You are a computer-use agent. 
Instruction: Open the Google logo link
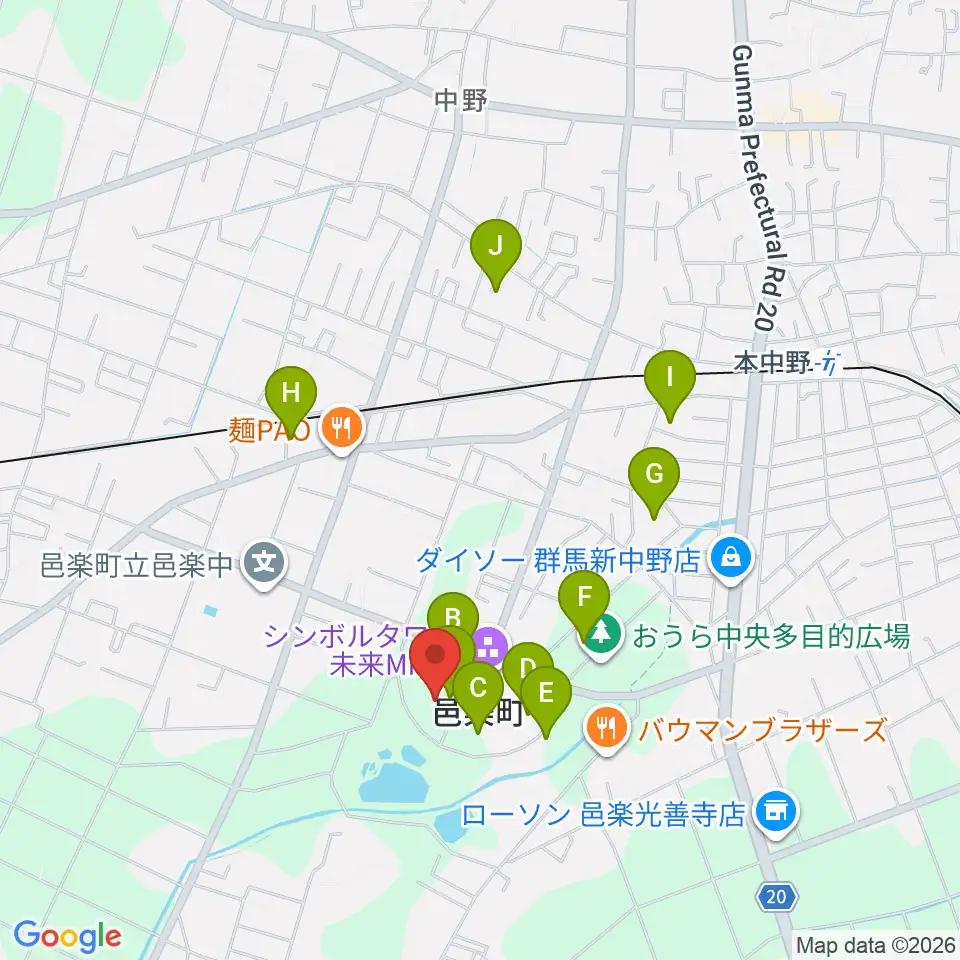67,936
